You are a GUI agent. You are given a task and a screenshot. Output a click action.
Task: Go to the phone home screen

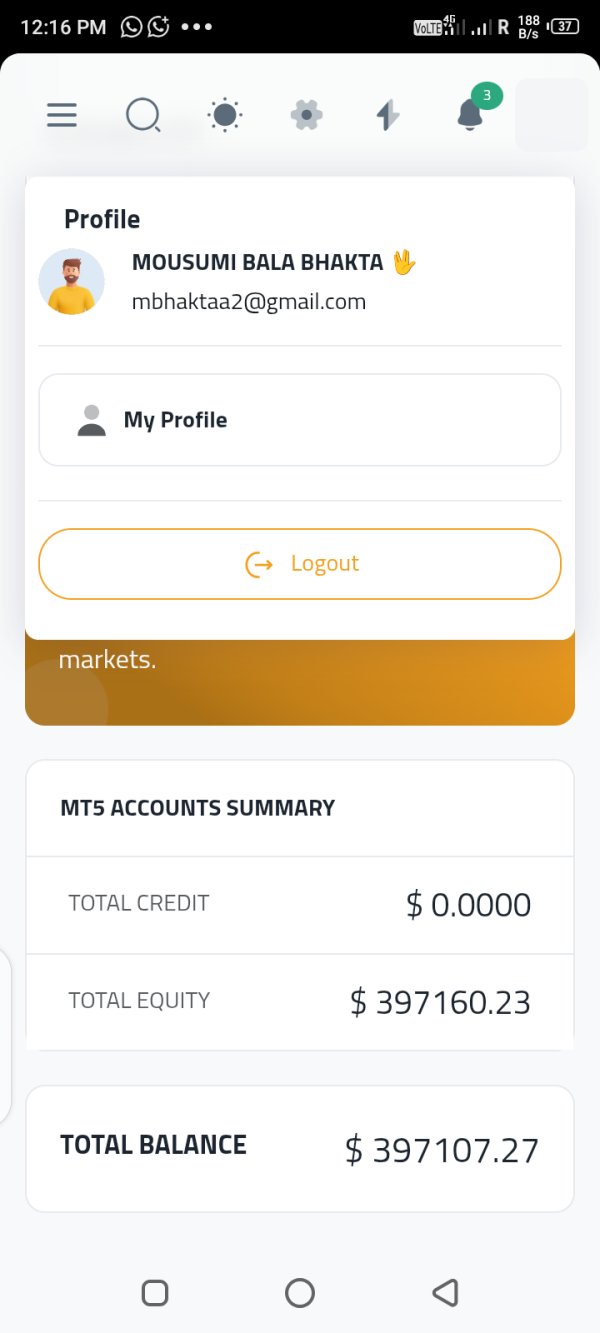(x=300, y=1293)
